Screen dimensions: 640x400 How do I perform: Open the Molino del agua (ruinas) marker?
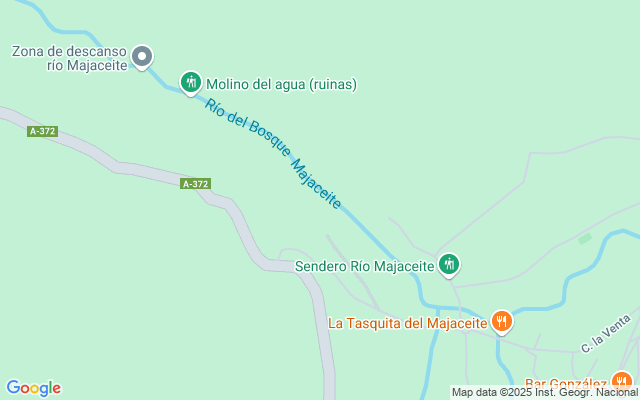pyautogui.click(x=191, y=82)
